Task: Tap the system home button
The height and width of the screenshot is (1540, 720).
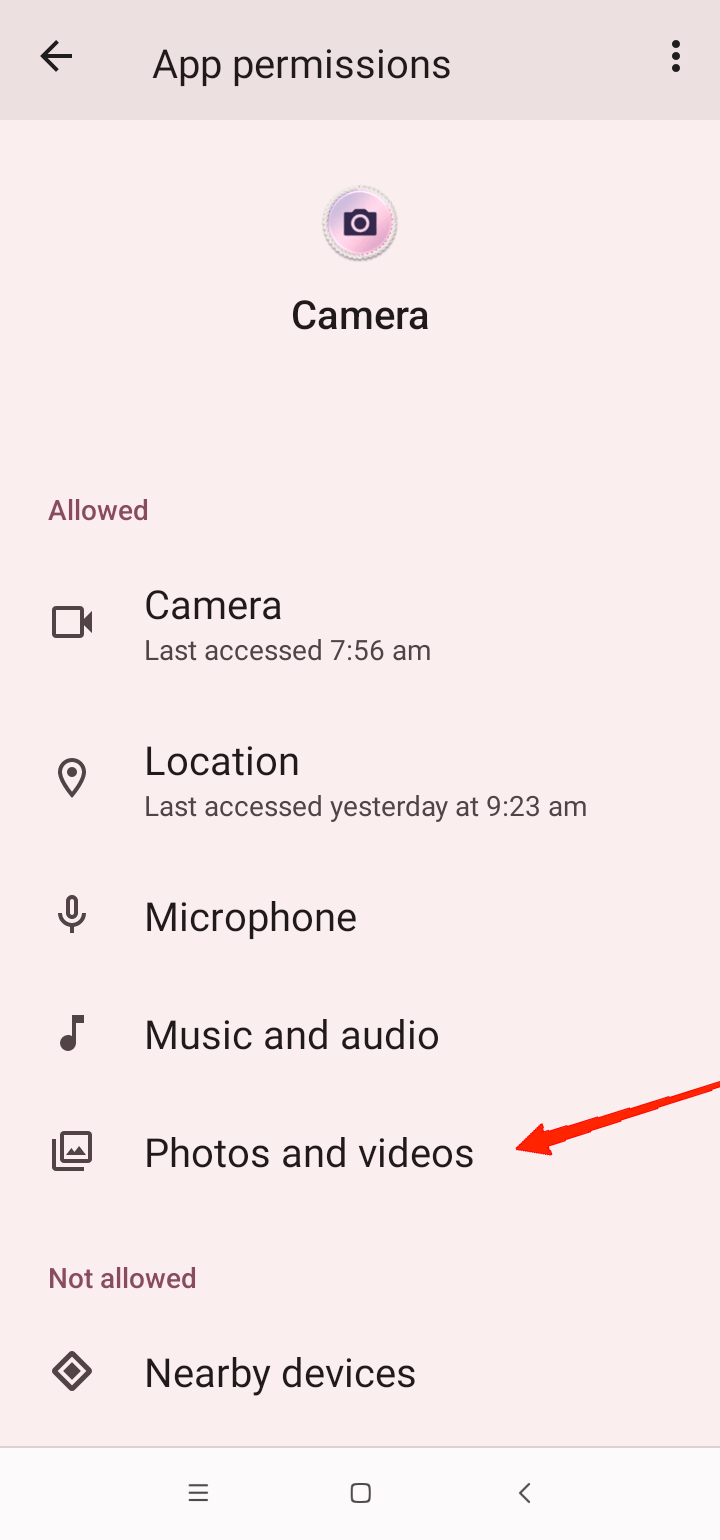Action: [x=361, y=1494]
